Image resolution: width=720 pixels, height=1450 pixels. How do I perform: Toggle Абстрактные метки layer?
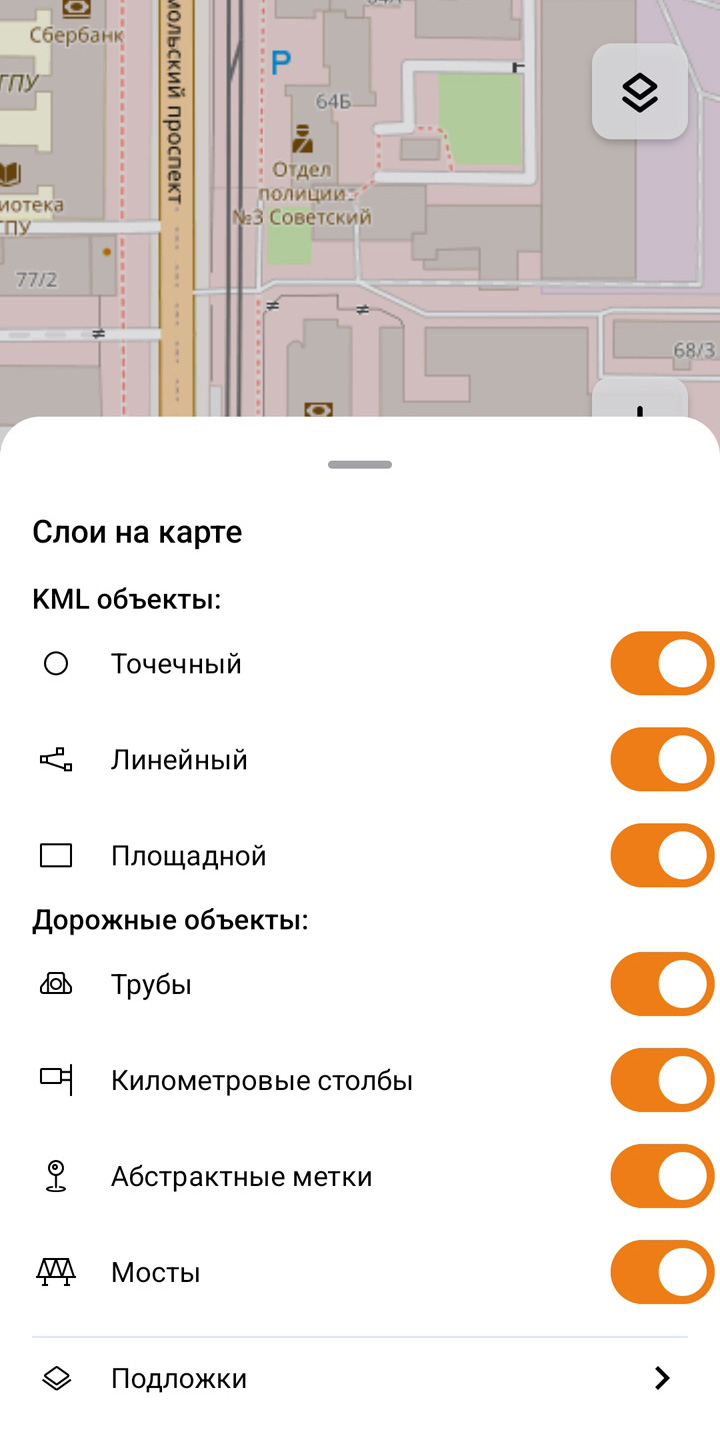[662, 1177]
